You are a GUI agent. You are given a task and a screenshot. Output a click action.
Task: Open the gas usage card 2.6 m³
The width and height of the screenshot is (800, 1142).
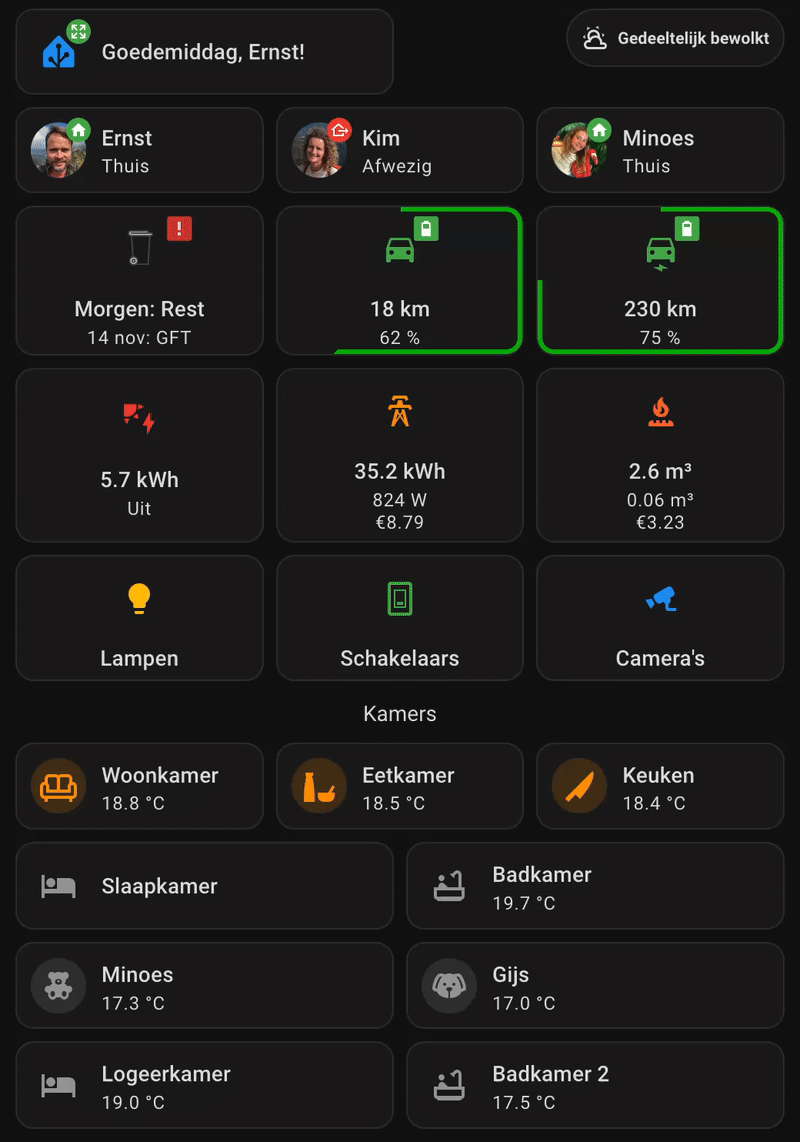[659, 455]
